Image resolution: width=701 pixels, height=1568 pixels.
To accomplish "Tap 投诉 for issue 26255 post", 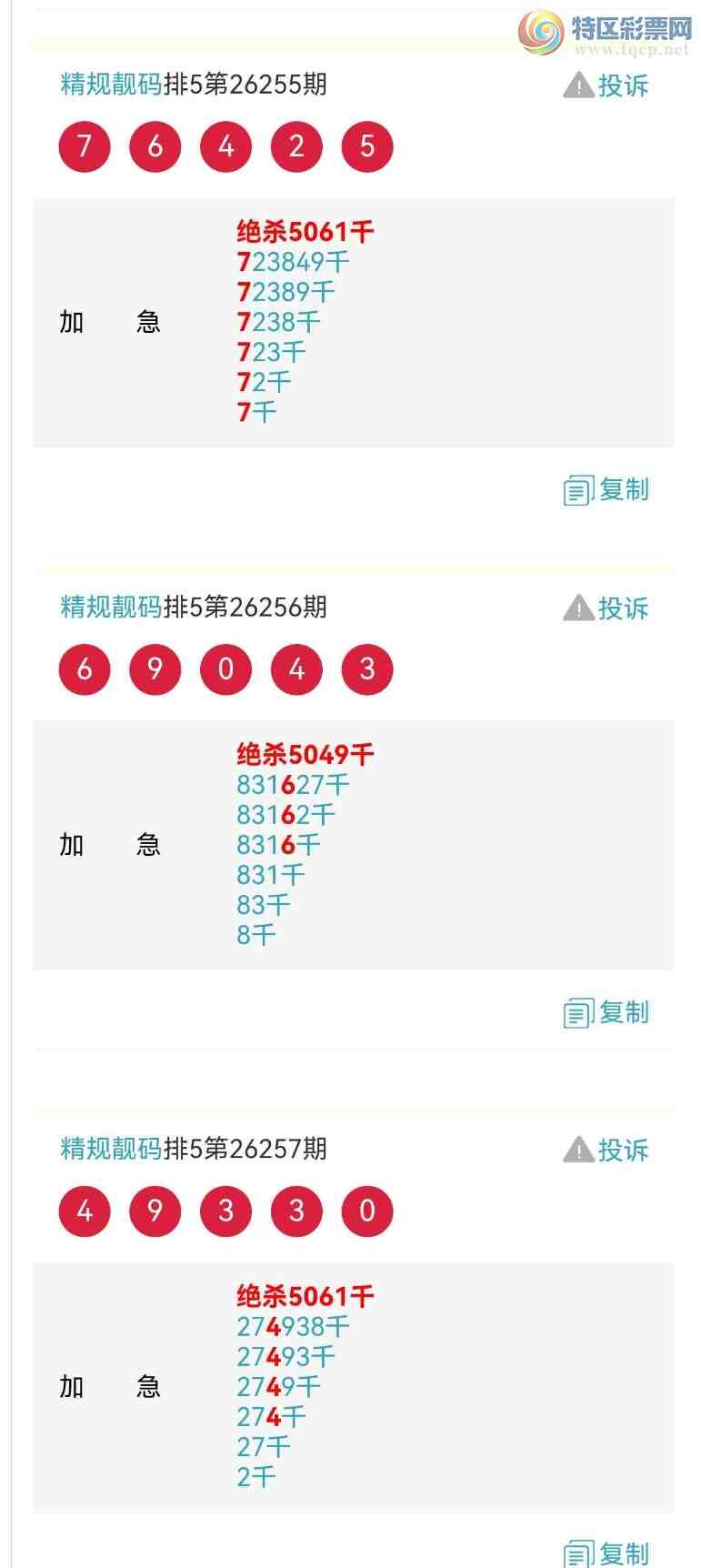I will tap(606, 85).
